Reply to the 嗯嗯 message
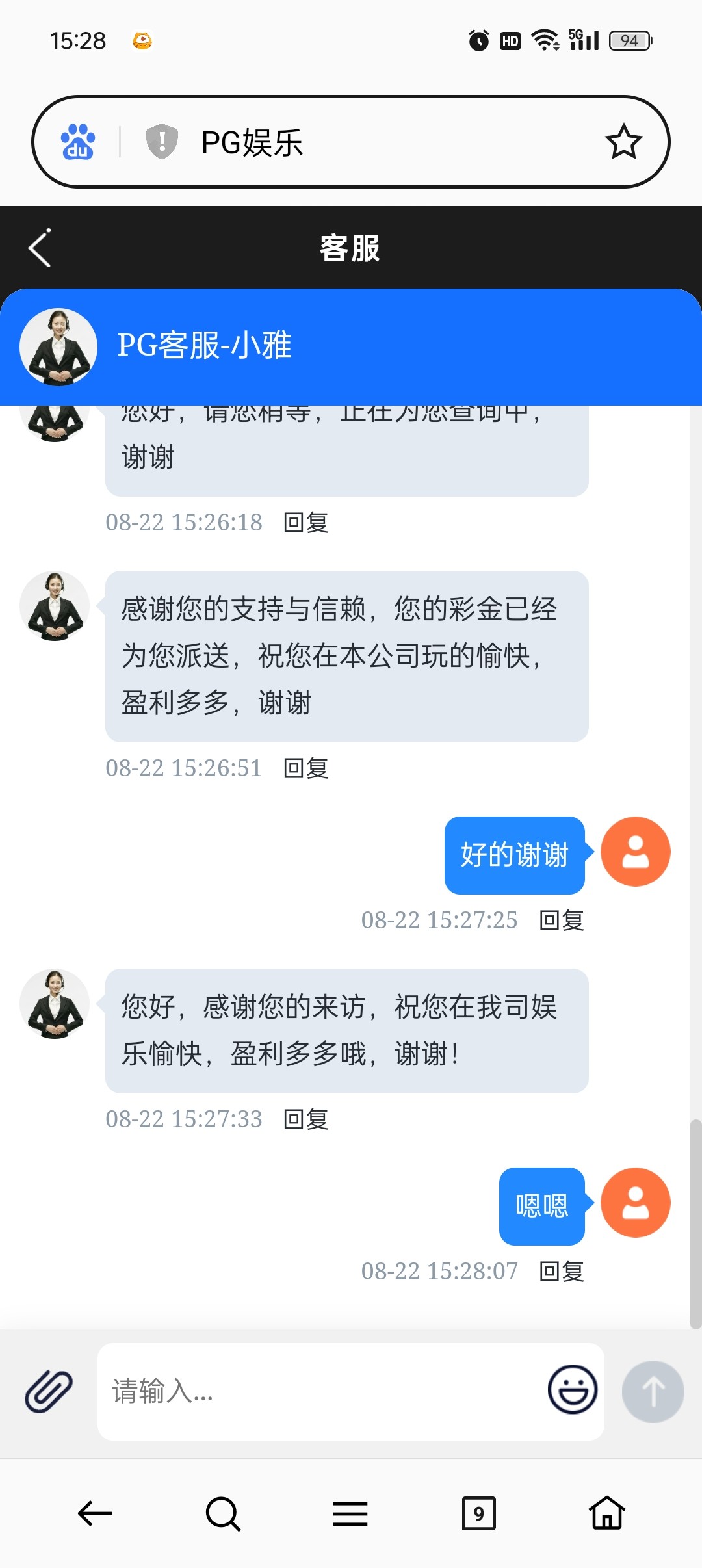 click(562, 1272)
